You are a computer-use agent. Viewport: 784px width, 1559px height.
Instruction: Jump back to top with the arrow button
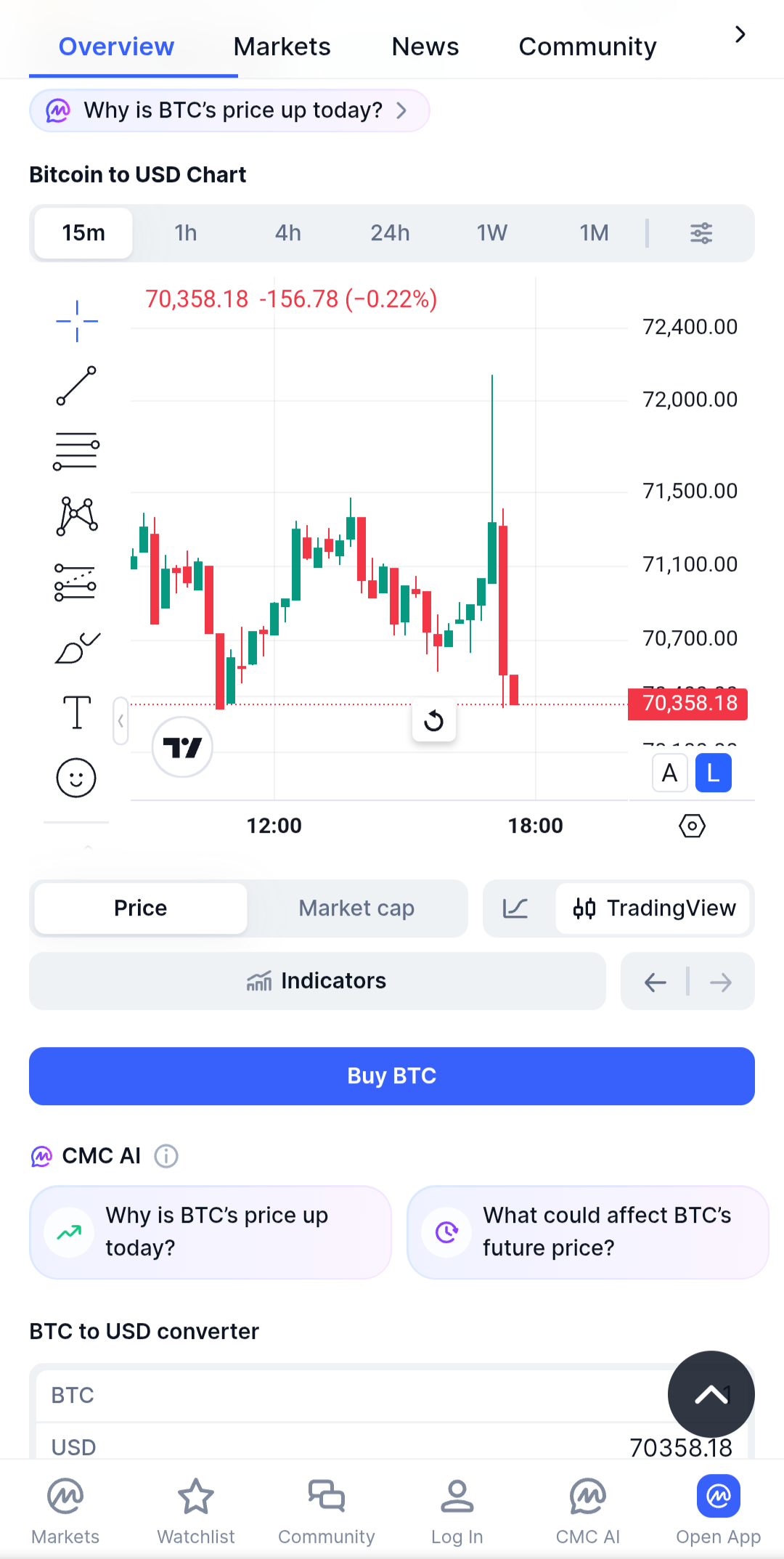point(711,1394)
